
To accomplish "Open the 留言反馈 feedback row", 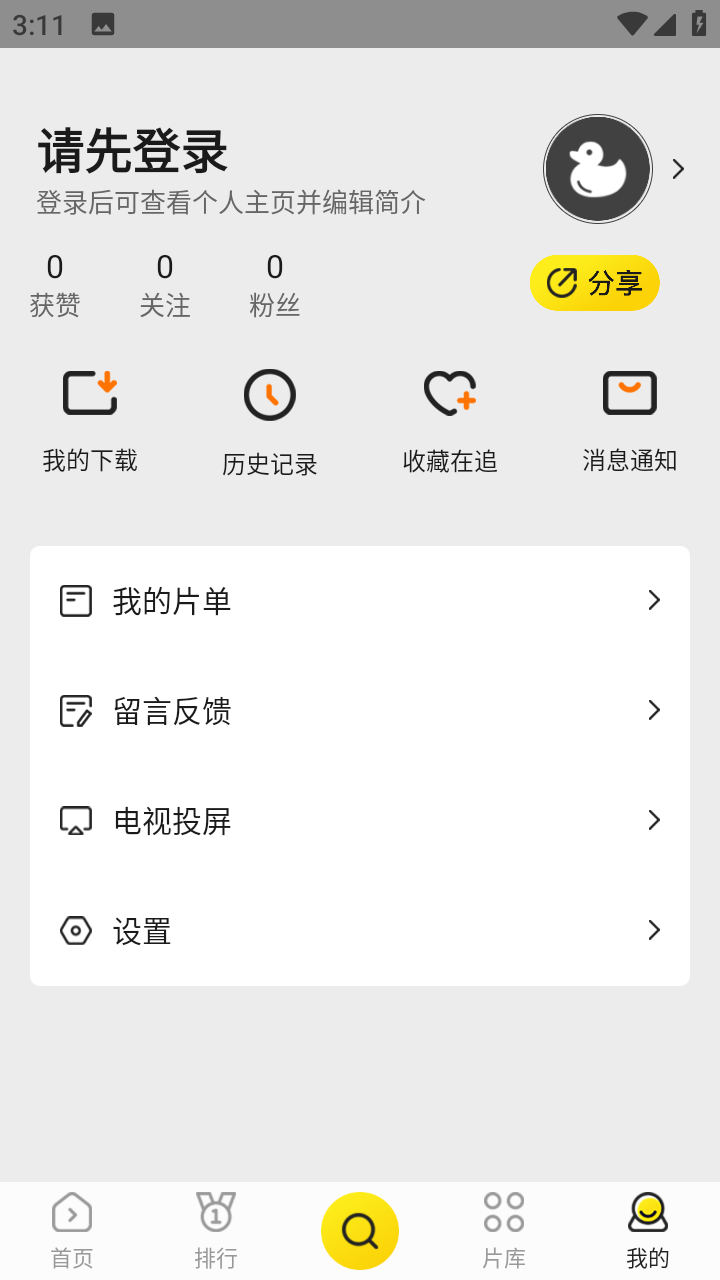I will coord(360,711).
